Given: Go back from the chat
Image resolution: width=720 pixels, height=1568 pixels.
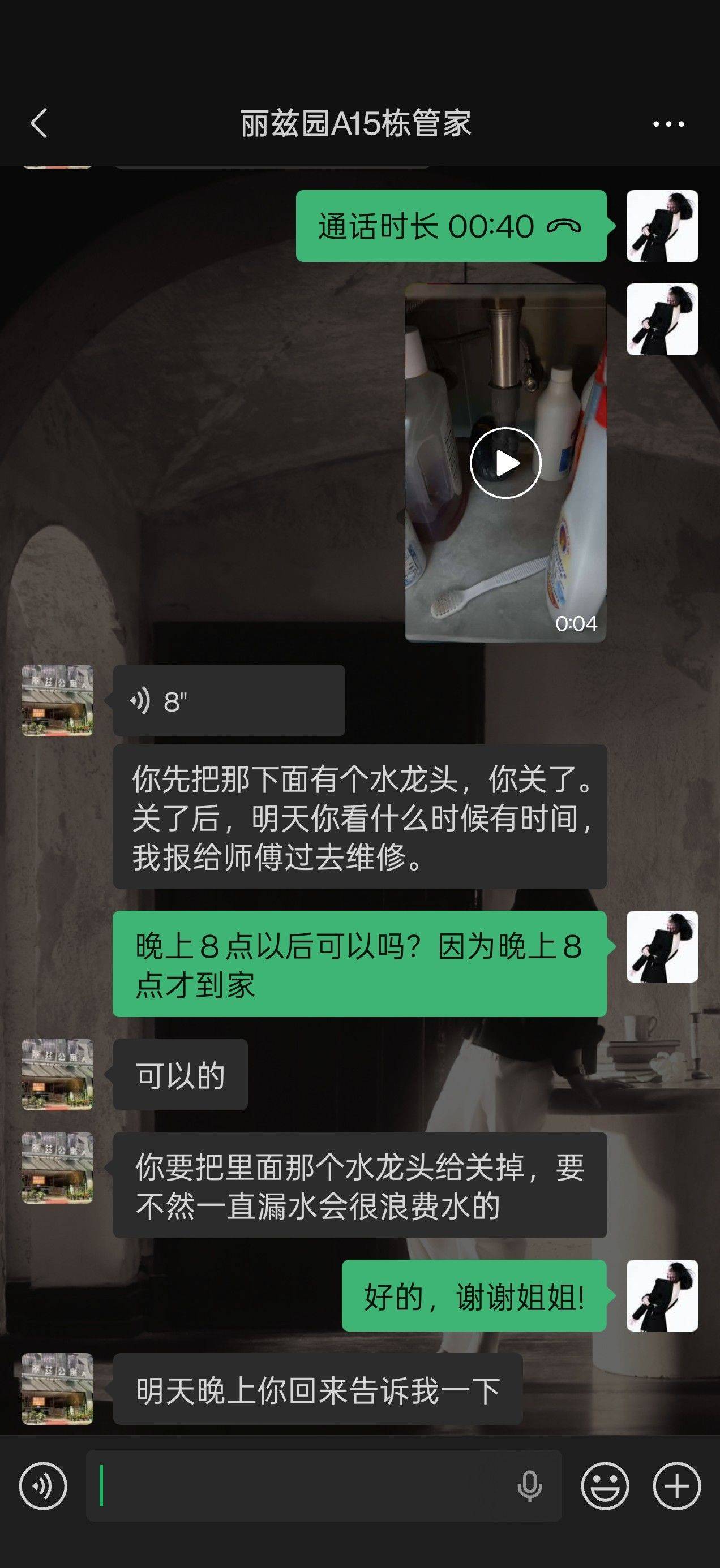Looking at the screenshot, I should (39, 123).
